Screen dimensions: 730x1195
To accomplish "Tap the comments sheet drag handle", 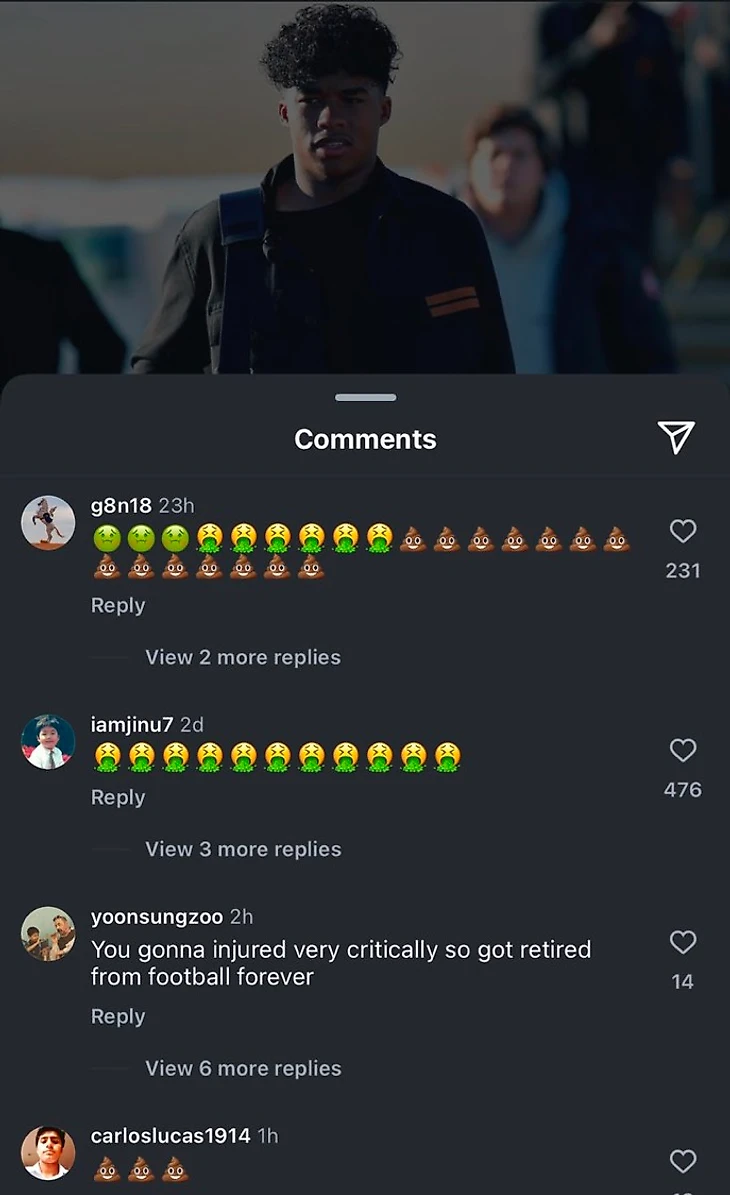I will pyautogui.click(x=365, y=398).
